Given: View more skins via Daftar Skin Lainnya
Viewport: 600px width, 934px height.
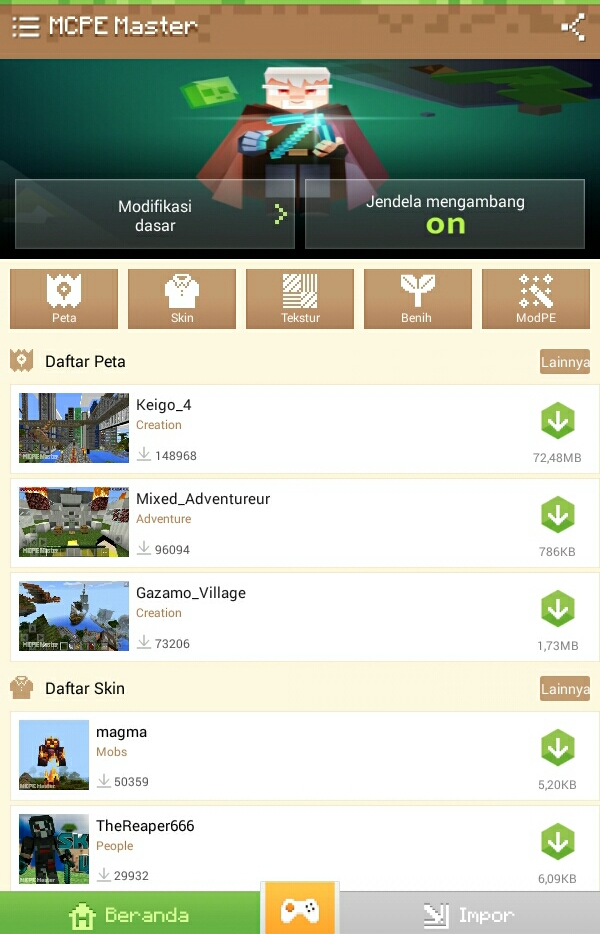Looking at the screenshot, I should point(565,689).
